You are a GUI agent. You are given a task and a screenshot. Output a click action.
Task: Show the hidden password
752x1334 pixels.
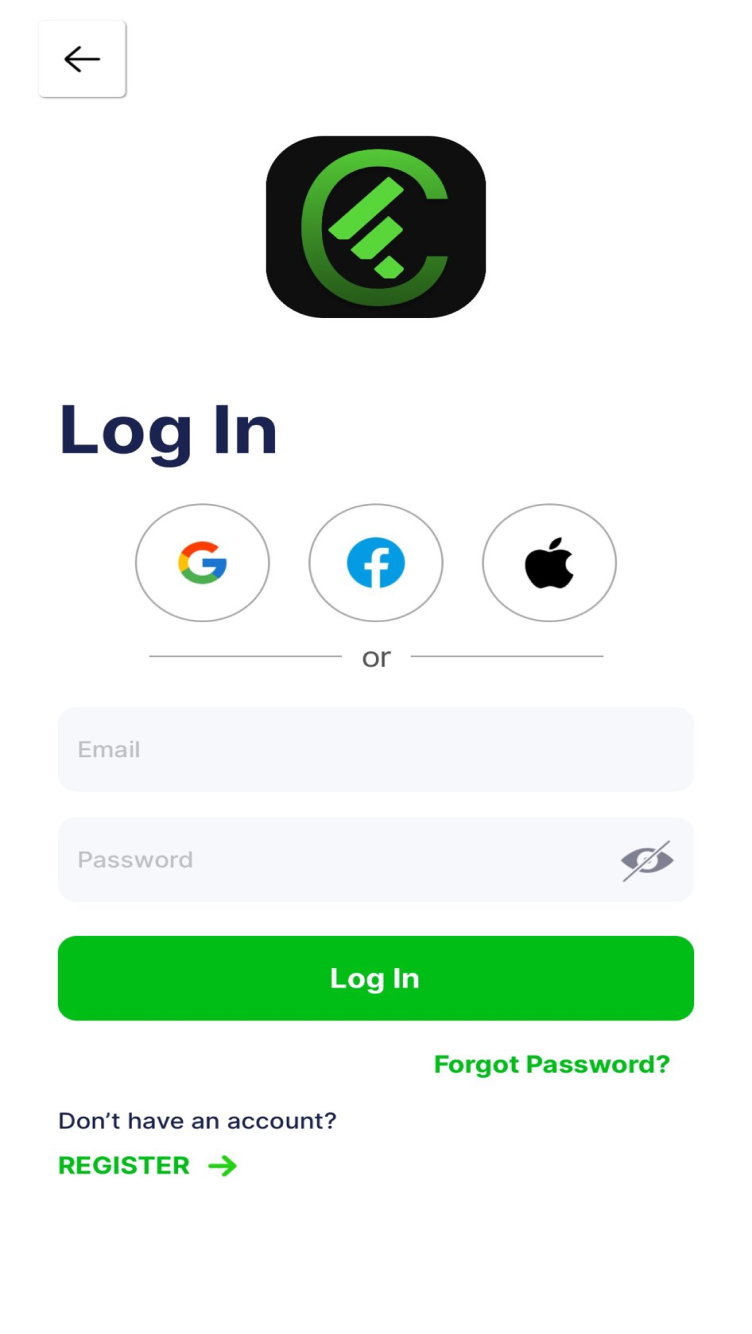click(647, 860)
